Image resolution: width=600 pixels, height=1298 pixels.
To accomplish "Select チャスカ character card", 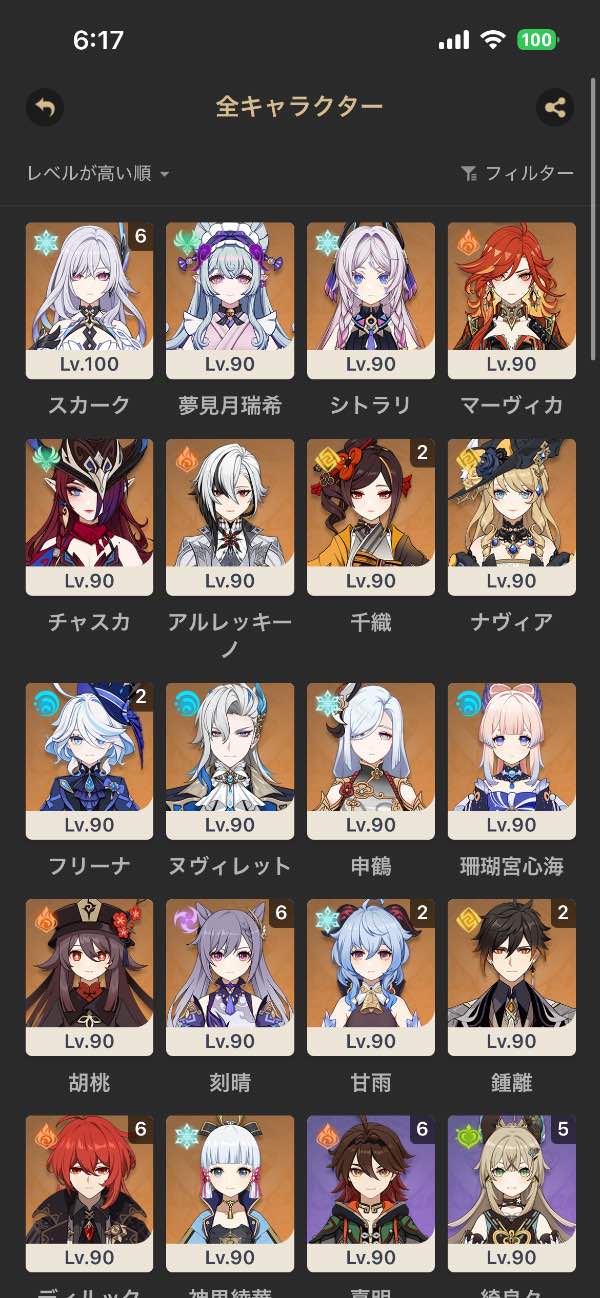I will coord(89,517).
